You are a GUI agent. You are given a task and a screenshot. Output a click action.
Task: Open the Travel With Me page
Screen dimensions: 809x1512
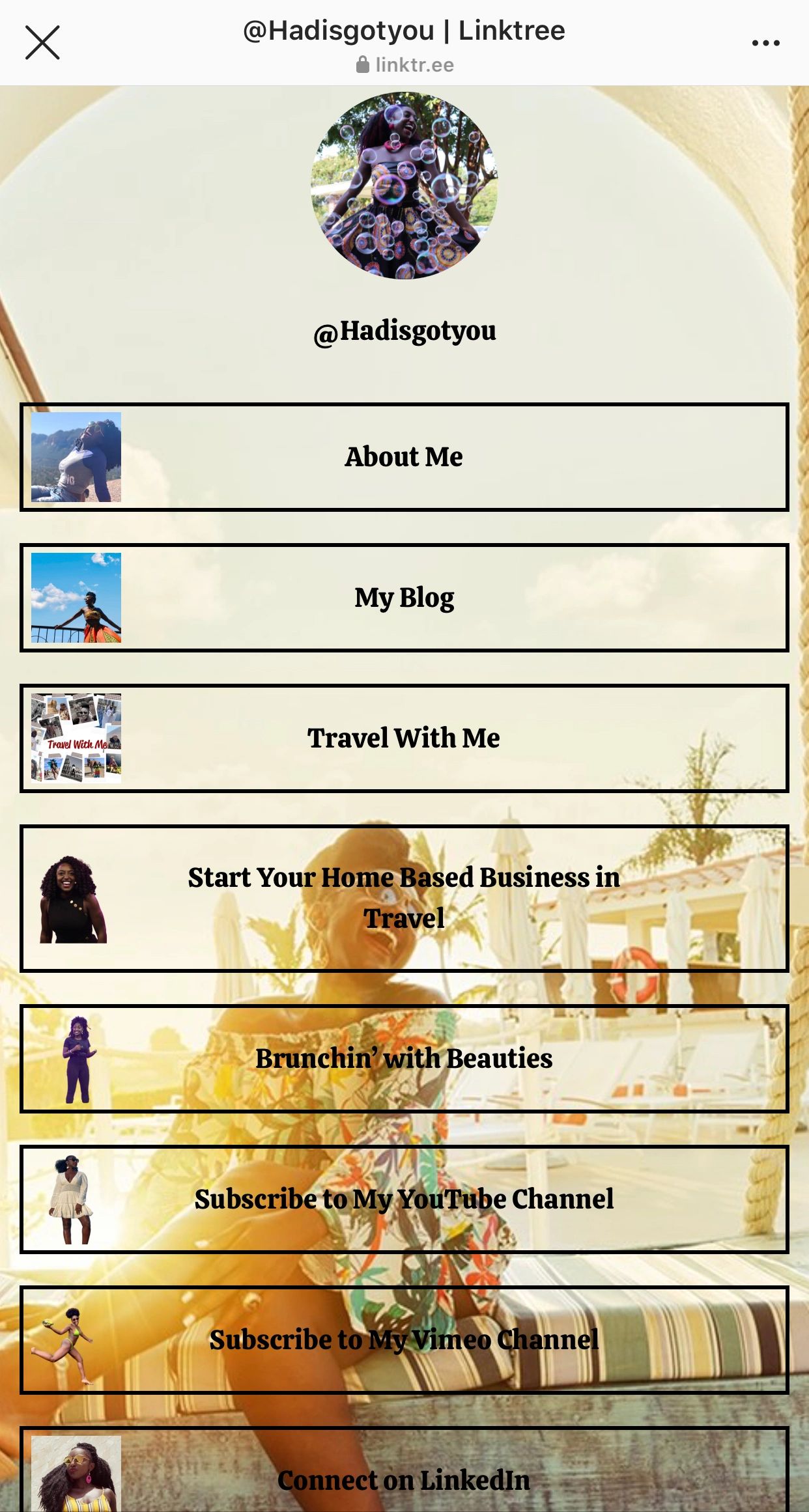pos(404,738)
